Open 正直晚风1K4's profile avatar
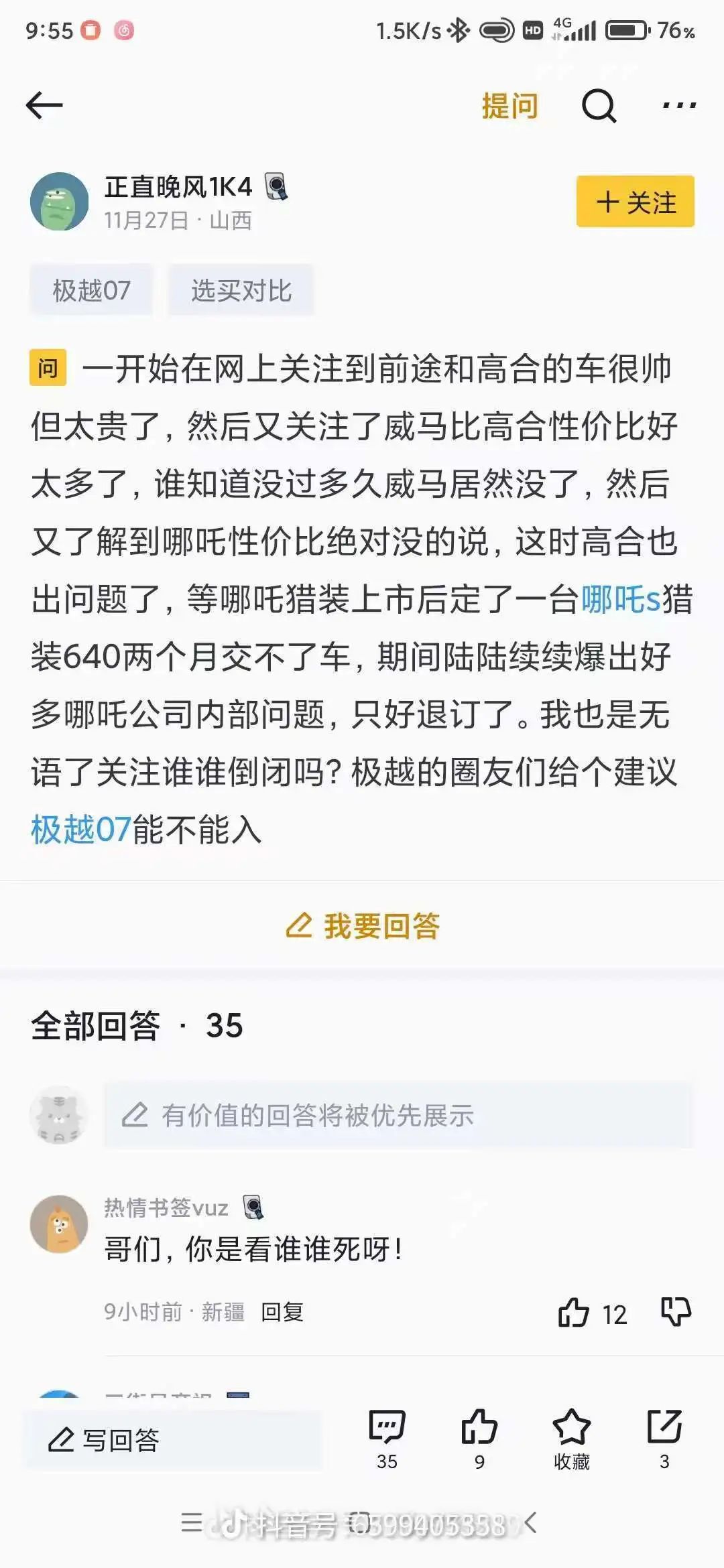The width and height of the screenshot is (724, 1568). coord(60,202)
